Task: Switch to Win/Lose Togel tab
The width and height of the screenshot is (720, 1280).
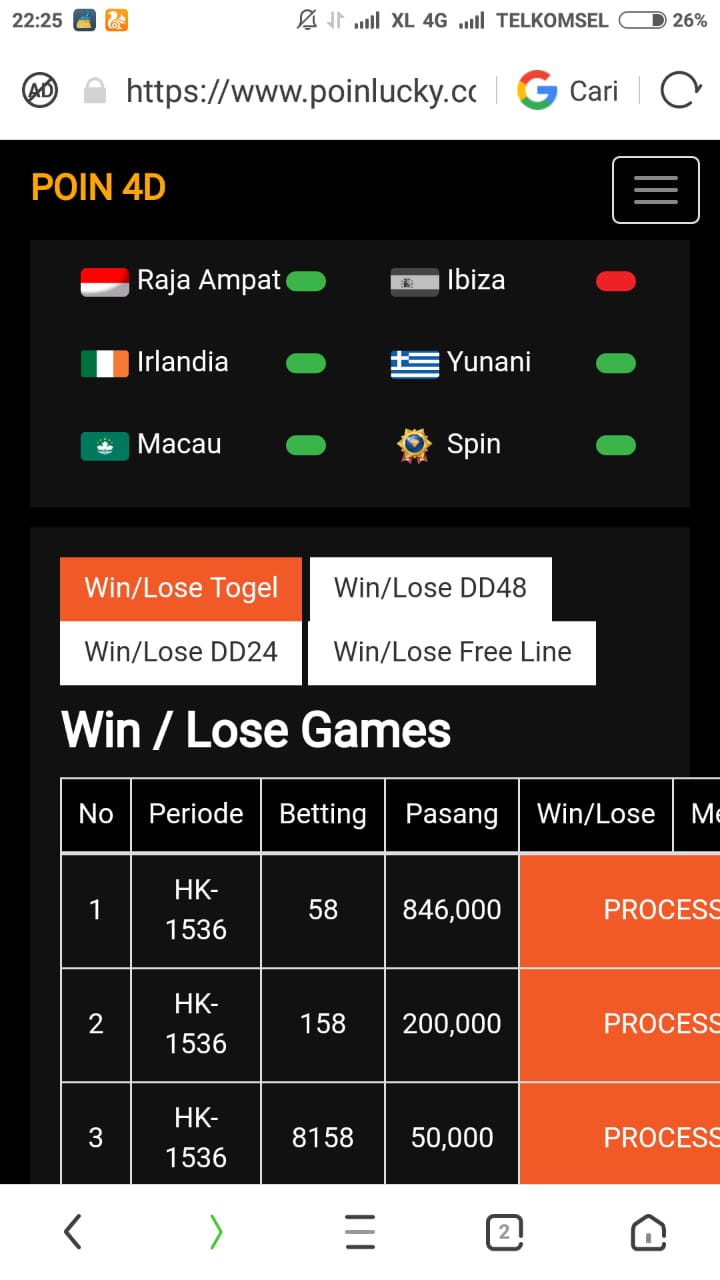Action: point(181,588)
